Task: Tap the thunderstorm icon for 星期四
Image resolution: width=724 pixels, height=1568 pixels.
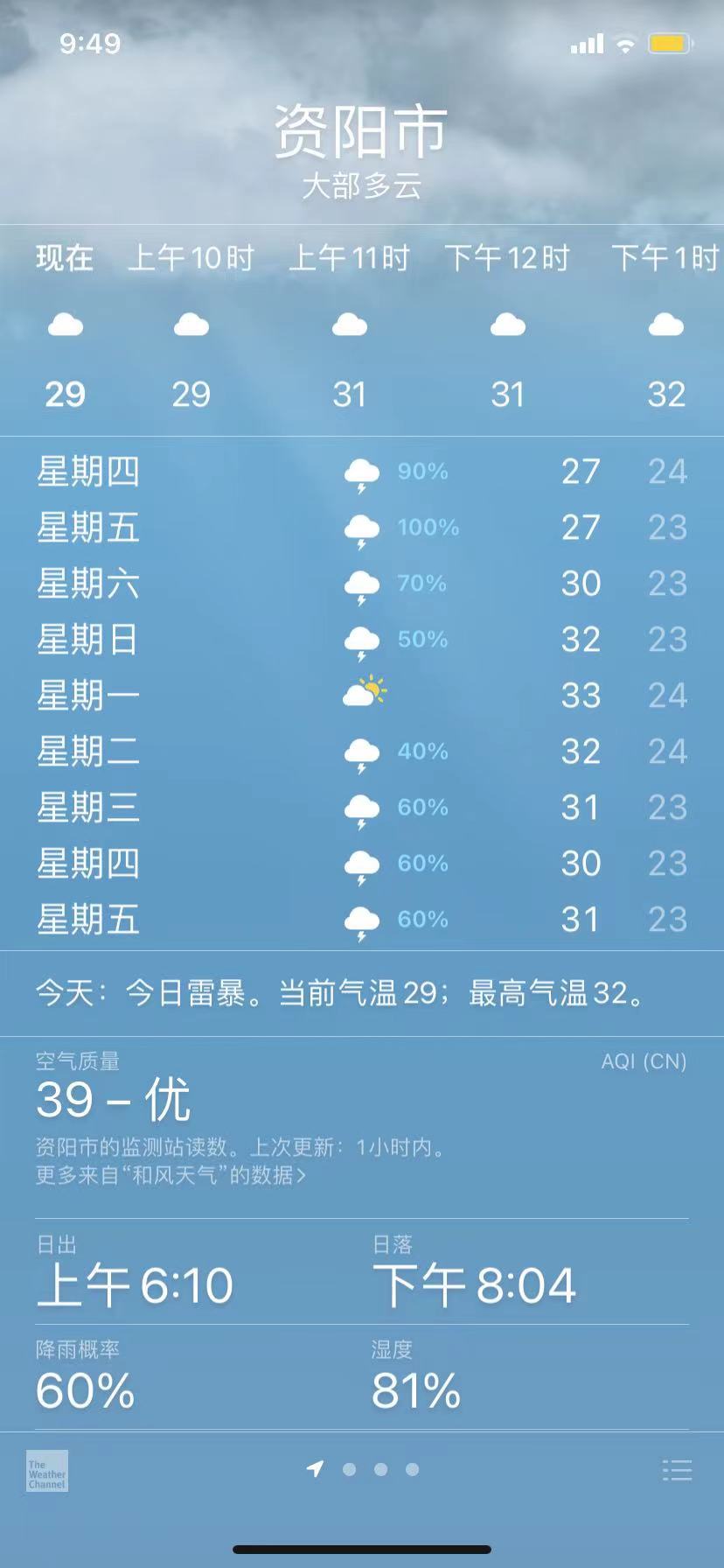Action: [x=361, y=472]
